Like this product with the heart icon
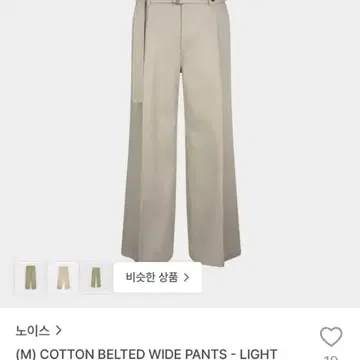The image size is (360, 360). 331,337
